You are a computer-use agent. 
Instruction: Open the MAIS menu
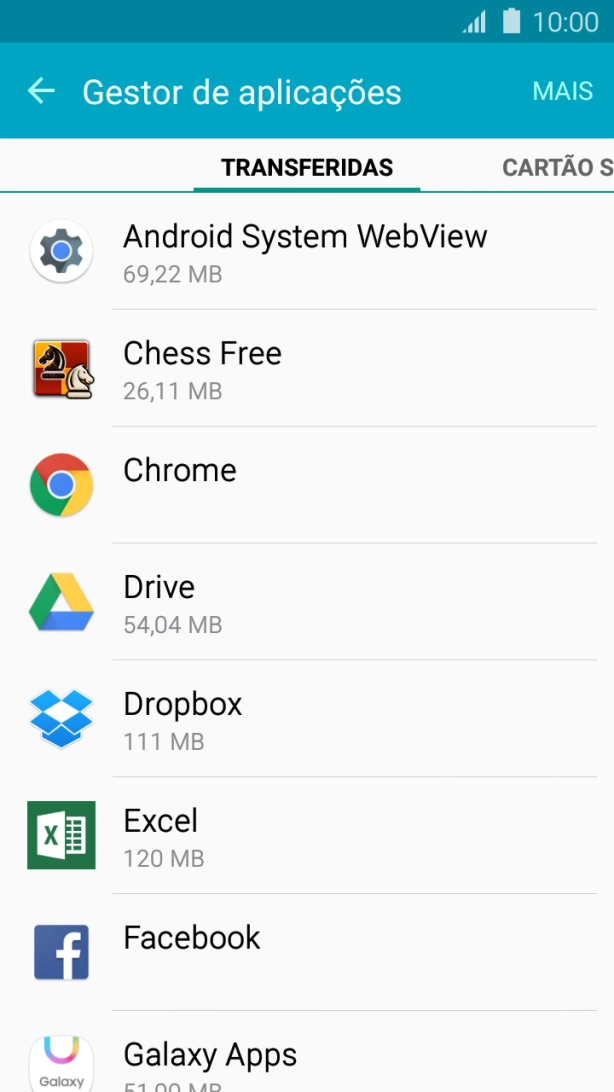coord(562,91)
